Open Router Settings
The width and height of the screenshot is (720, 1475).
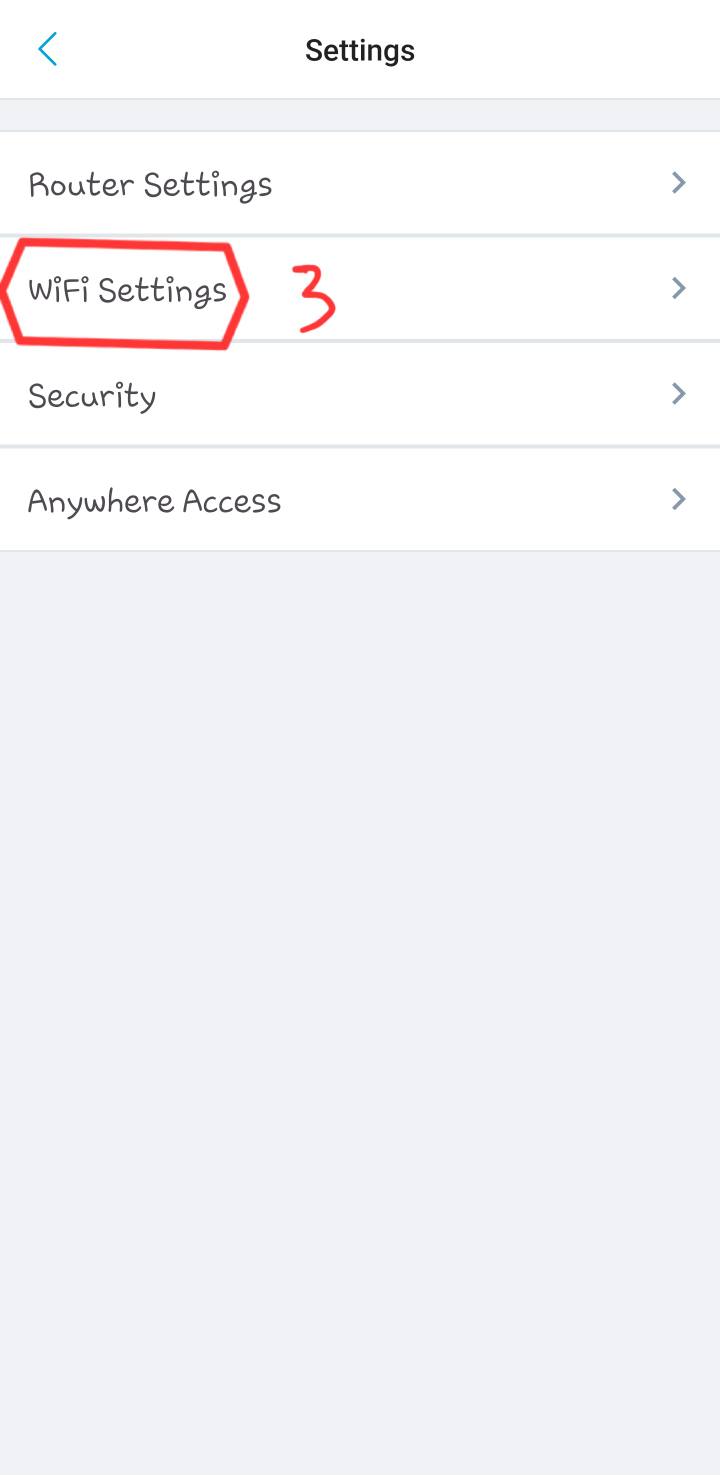coord(150,185)
